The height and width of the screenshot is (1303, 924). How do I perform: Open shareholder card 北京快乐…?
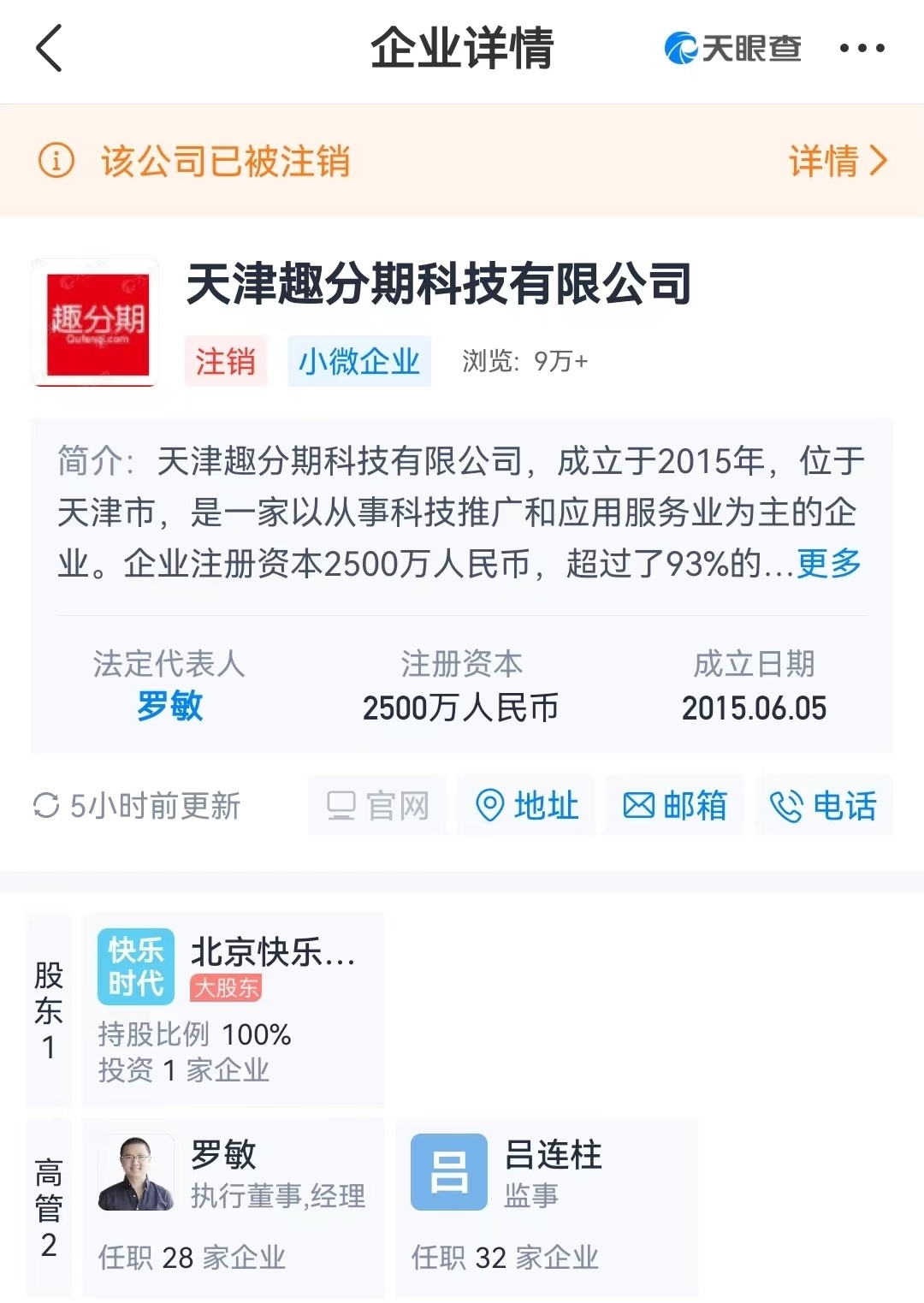pos(233,1010)
